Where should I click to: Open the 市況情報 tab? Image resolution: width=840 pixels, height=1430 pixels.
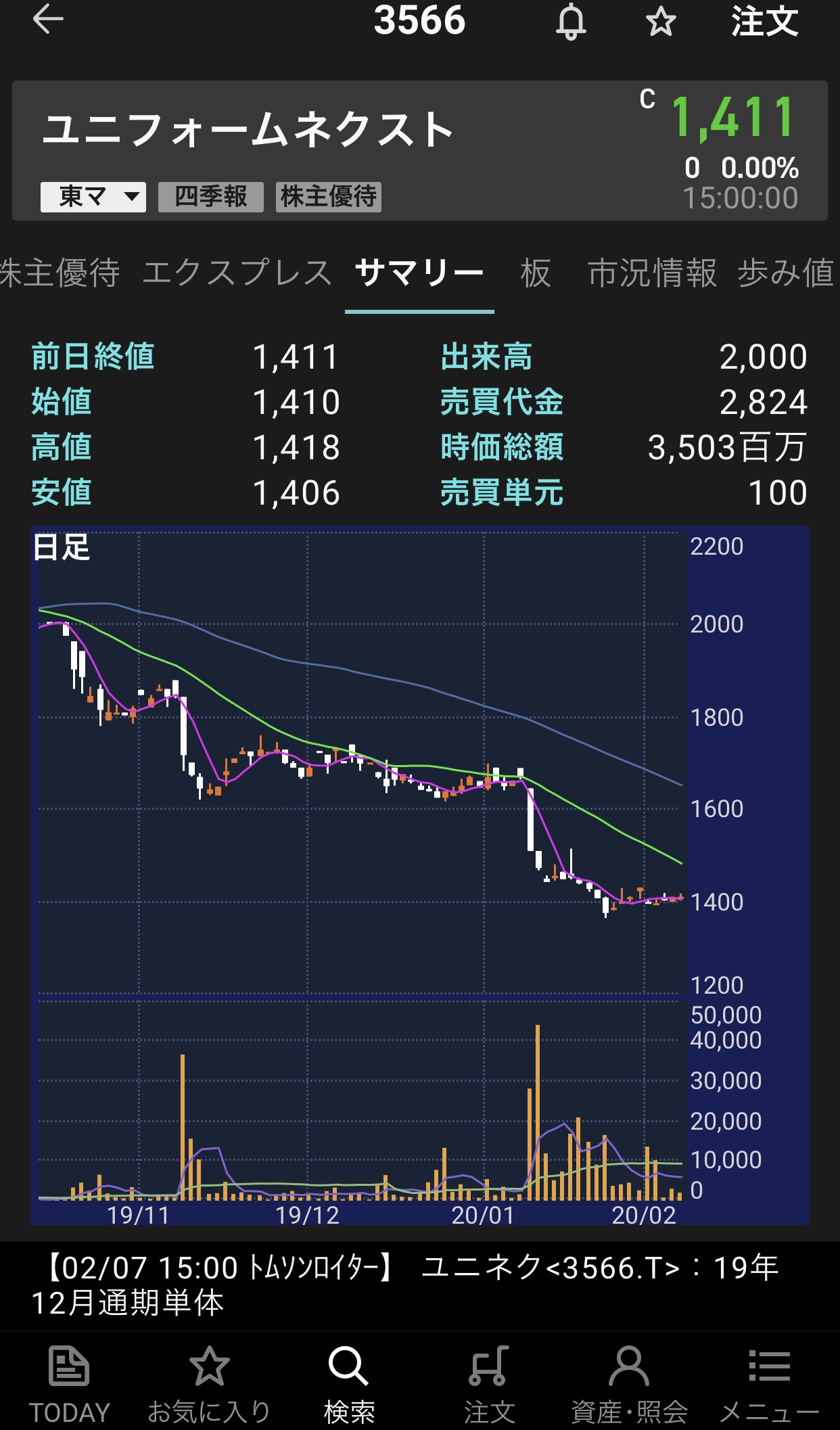point(652,273)
